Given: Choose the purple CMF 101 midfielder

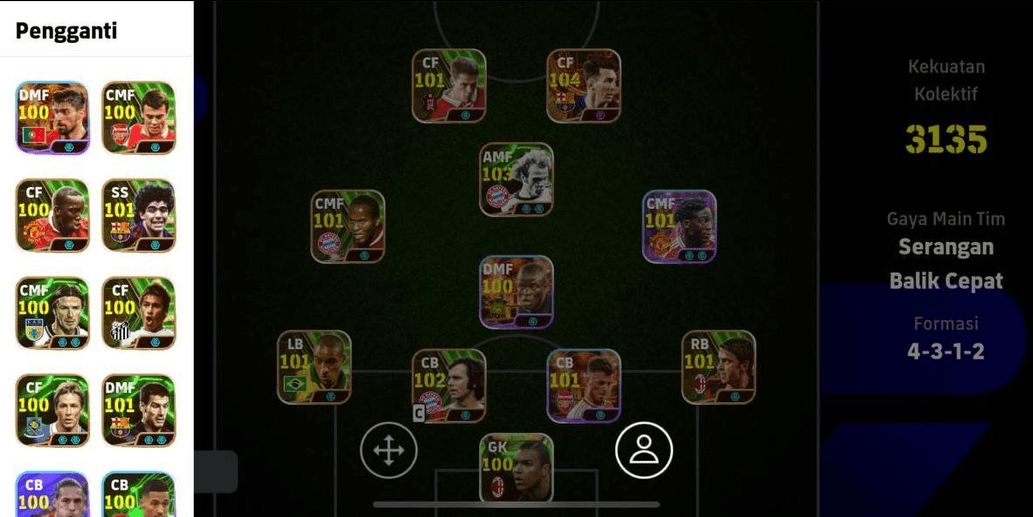Looking at the screenshot, I should point(679,227).
